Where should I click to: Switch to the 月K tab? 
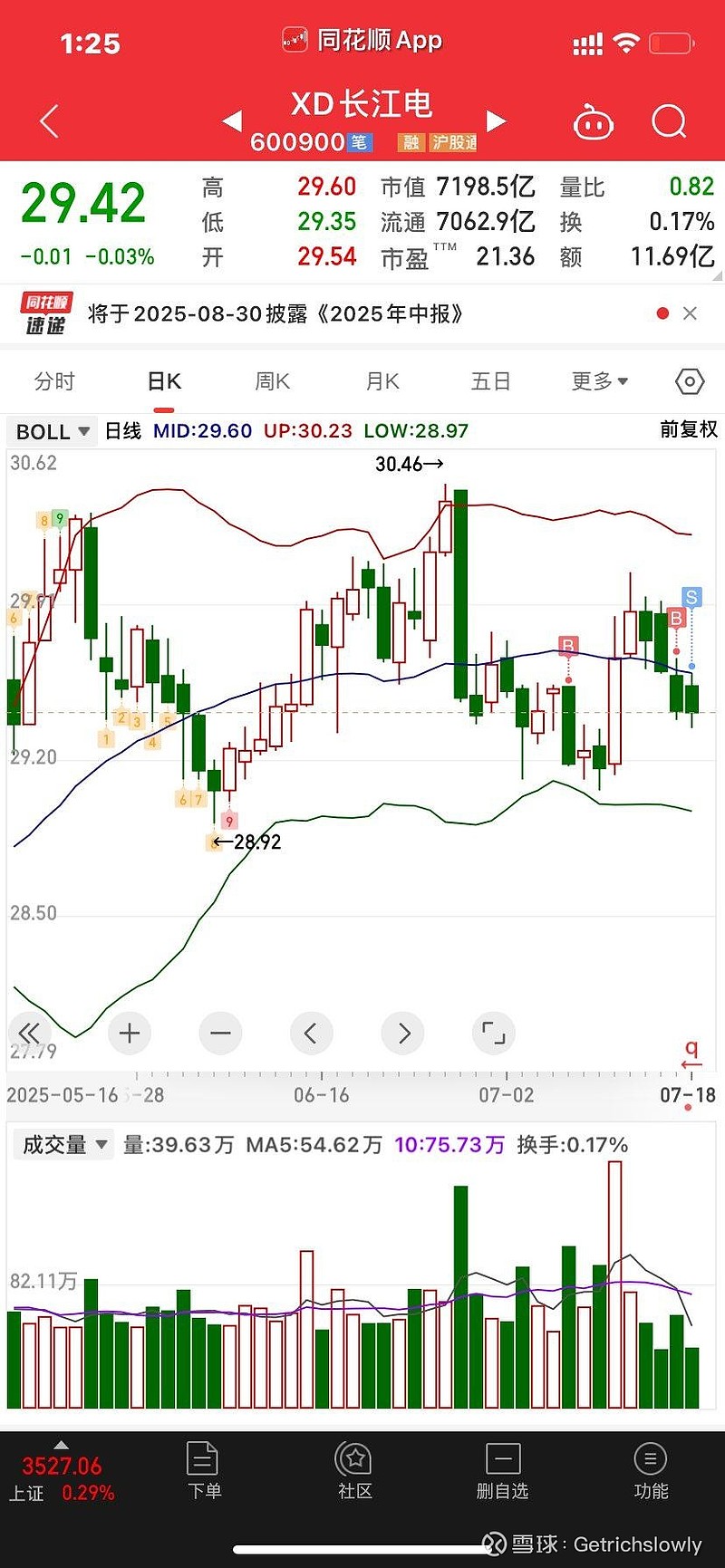point(382,381)
